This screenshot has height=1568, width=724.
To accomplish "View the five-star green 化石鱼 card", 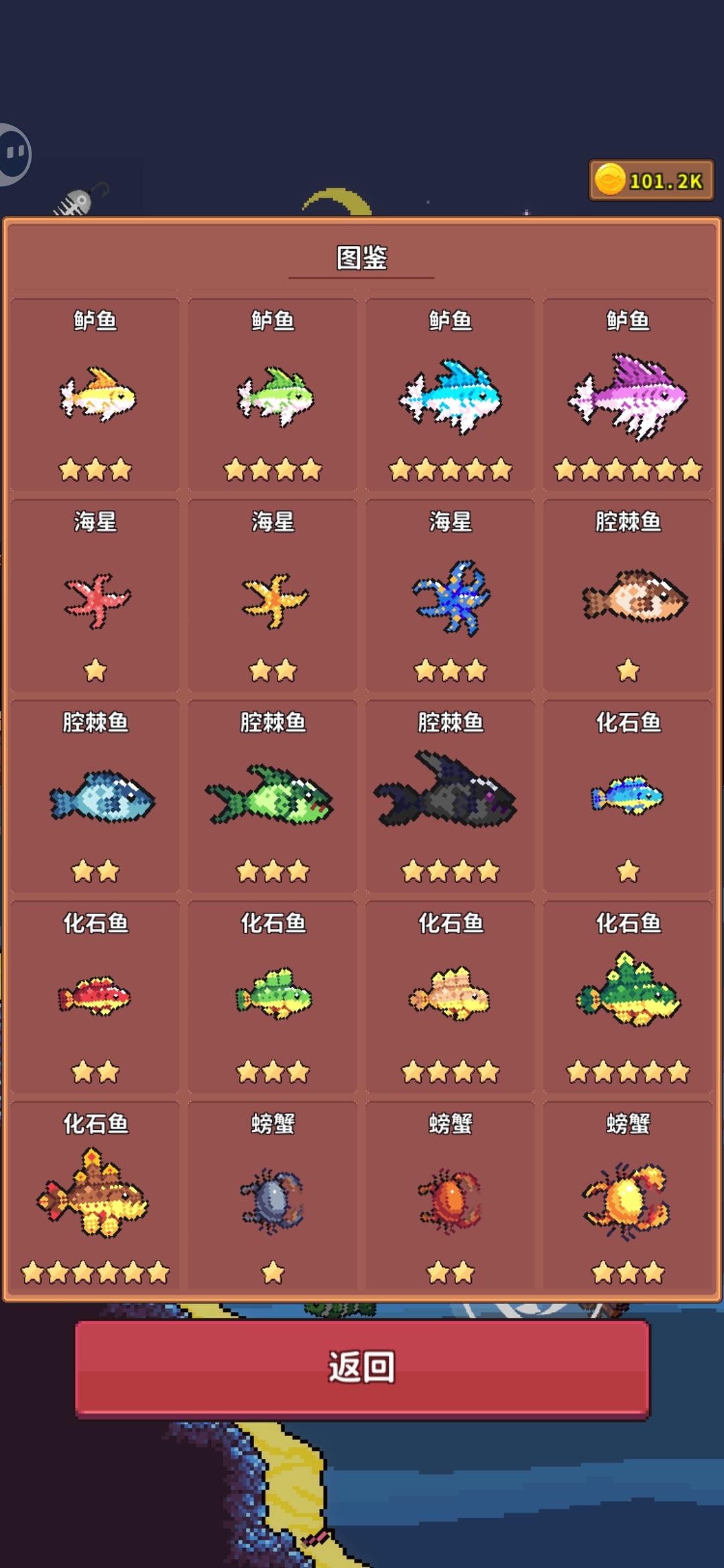I will tap(627, 997).
